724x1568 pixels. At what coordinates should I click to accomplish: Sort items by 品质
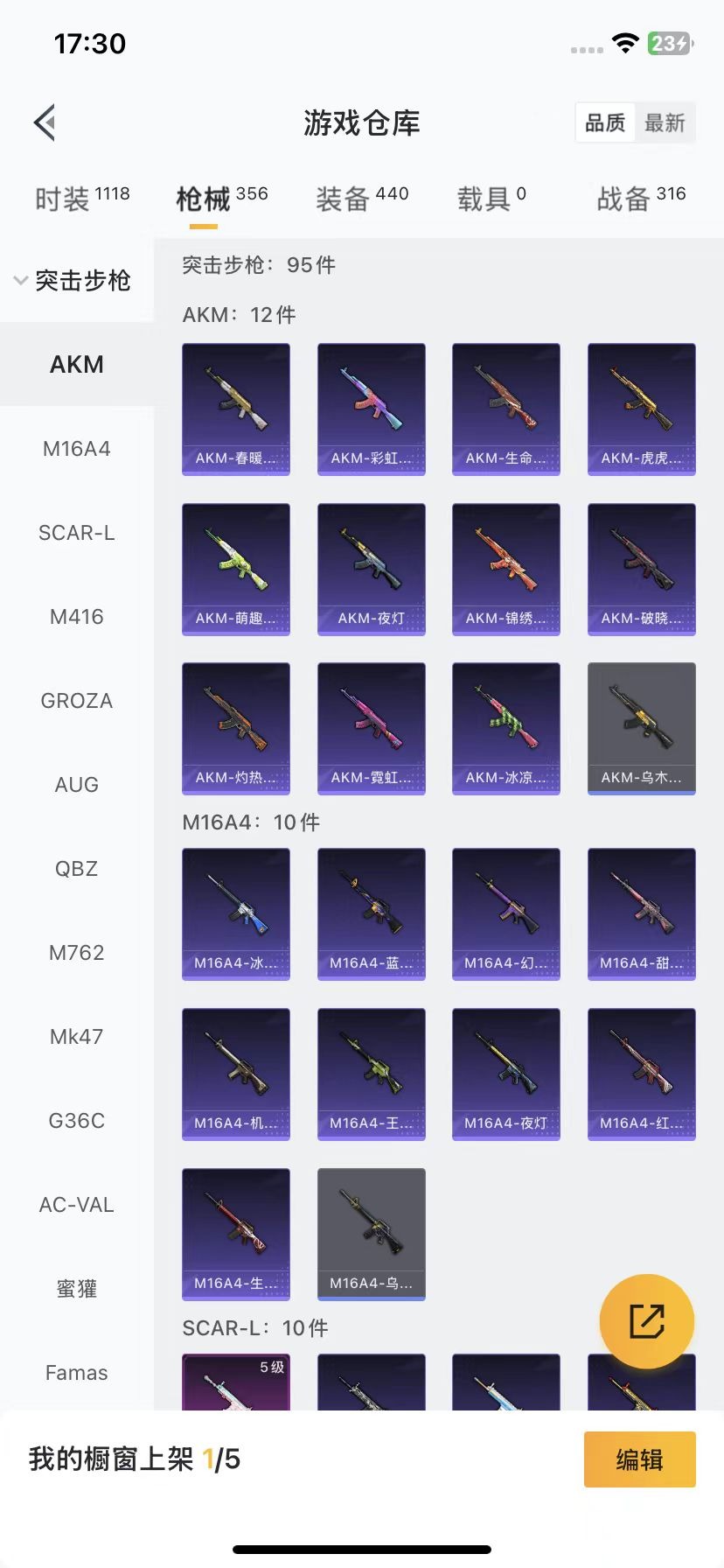[605, 123]
